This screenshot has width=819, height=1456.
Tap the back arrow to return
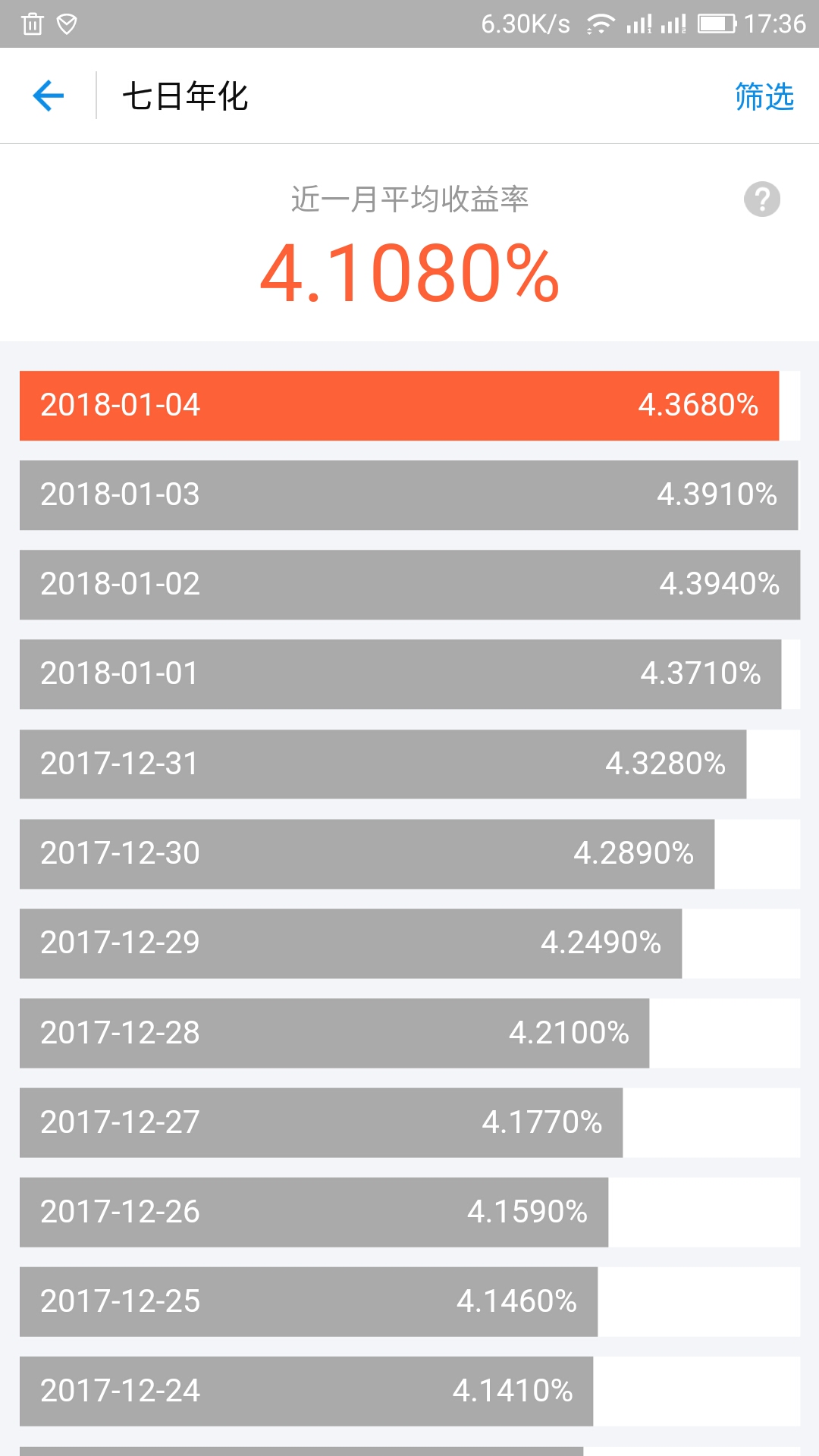coord(47,96)
